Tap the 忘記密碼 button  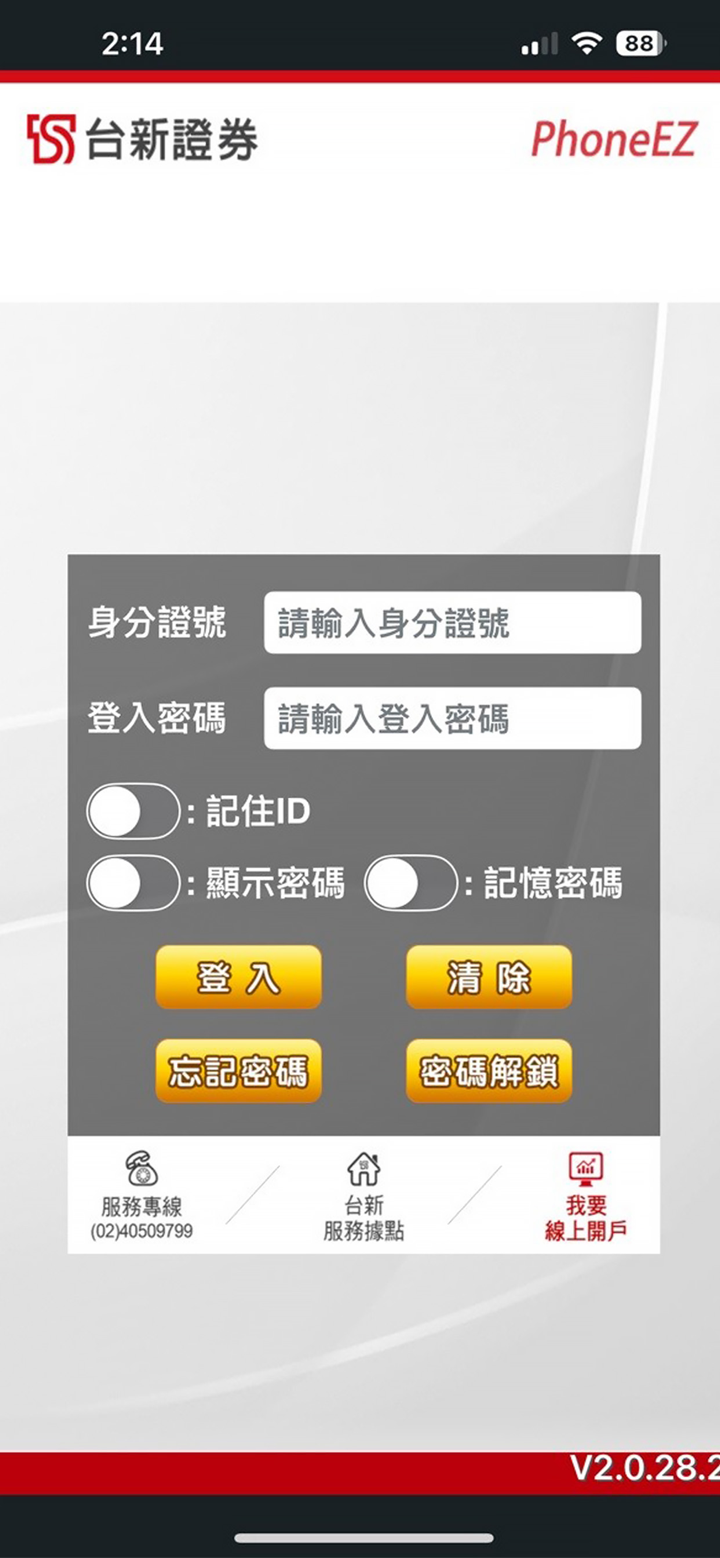coord(238,1070)
